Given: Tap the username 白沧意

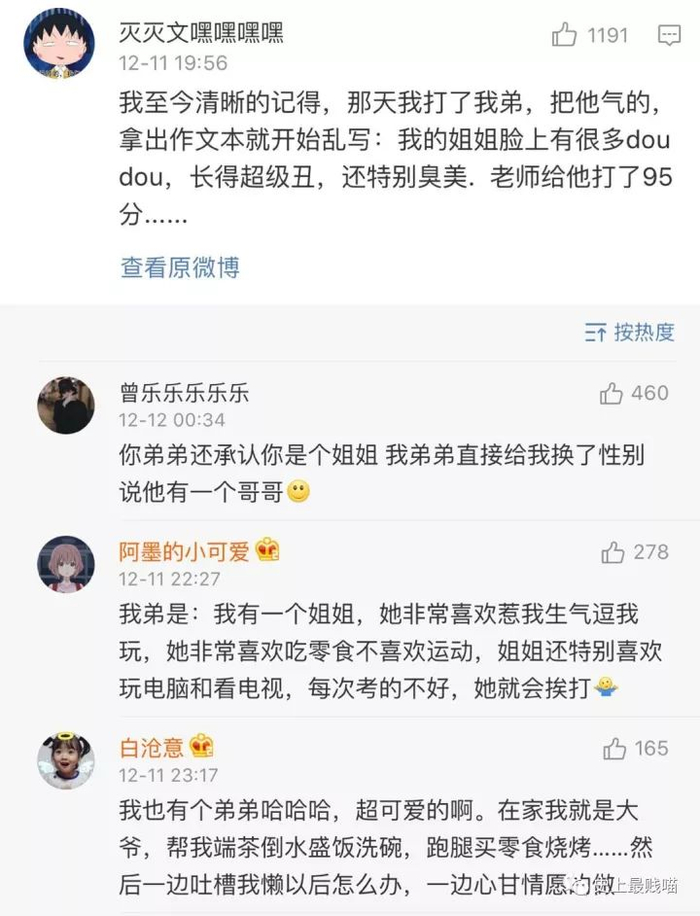Looking at the screenshot, I should coord(151,747).
